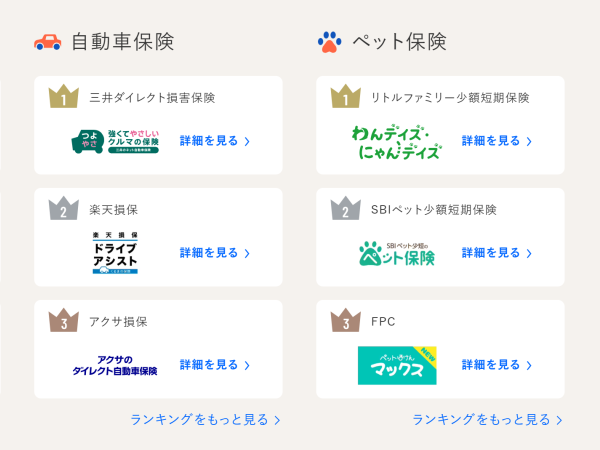
Task: View details for 三井ダイレクト損害保険
Action: tap(214, 141)
